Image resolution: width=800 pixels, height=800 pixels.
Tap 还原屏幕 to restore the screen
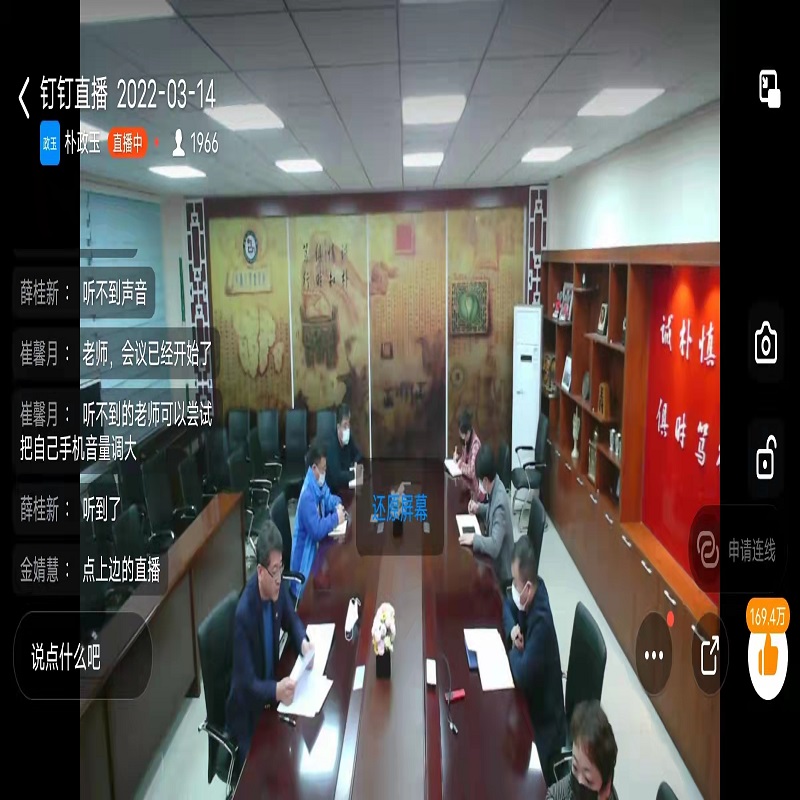pos(400,504)
